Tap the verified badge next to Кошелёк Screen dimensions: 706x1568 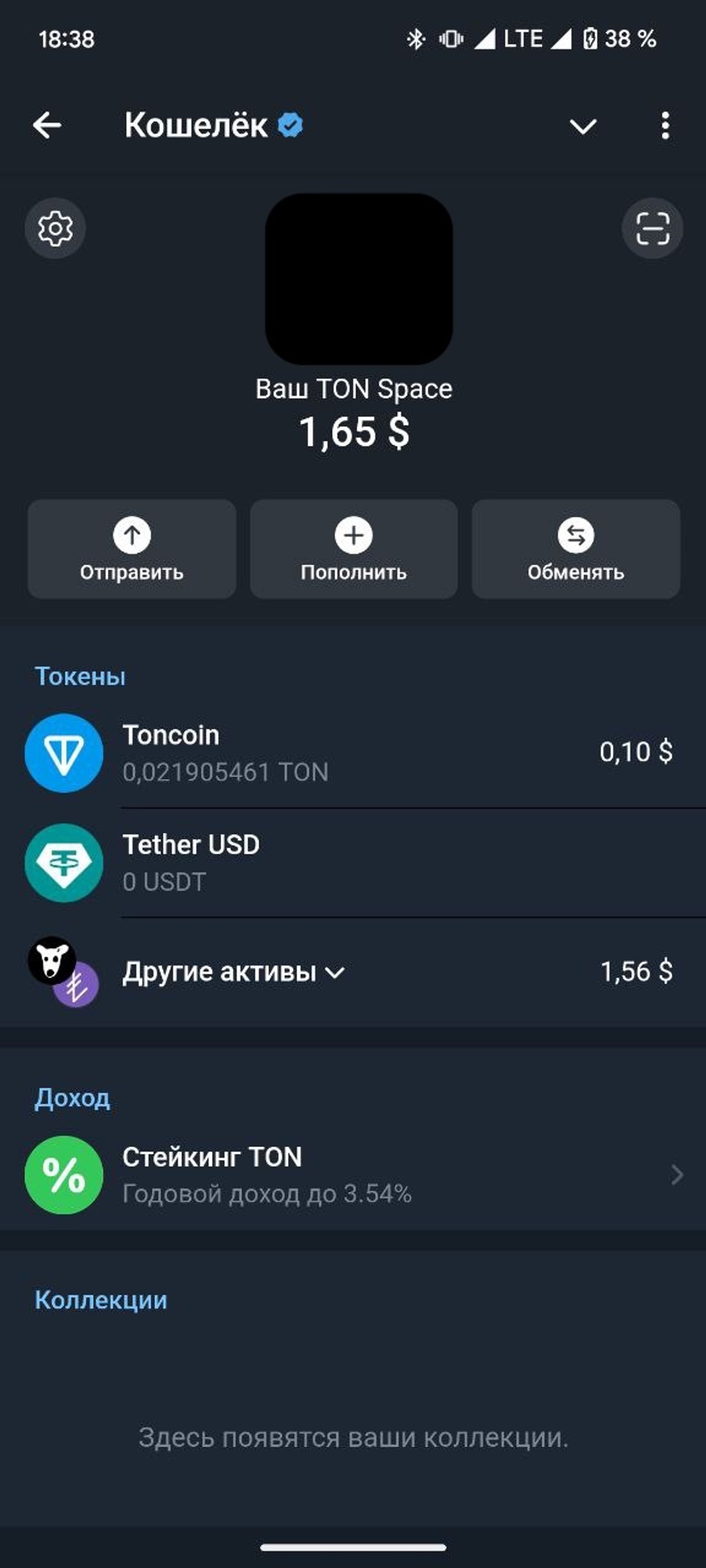pos(289,125)
